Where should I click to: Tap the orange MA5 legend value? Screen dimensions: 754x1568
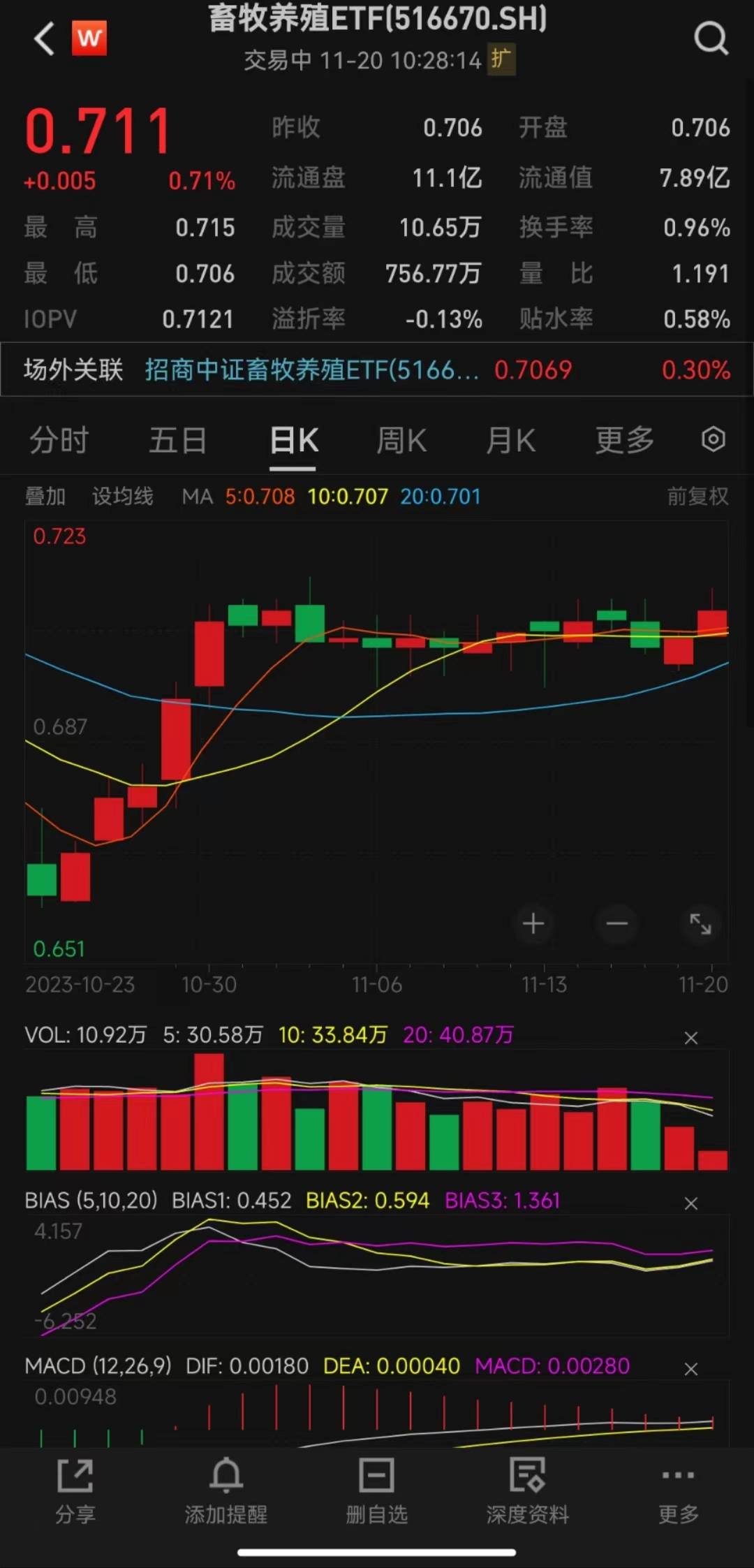[260, 496]
